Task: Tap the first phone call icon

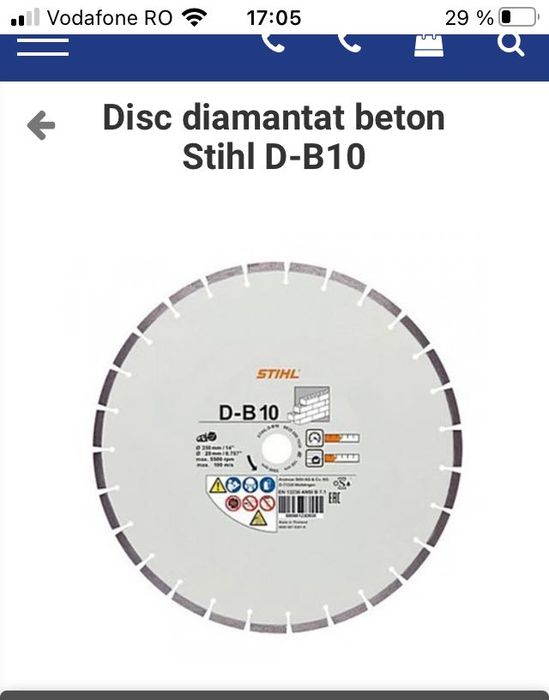Action: coord(273,44)
